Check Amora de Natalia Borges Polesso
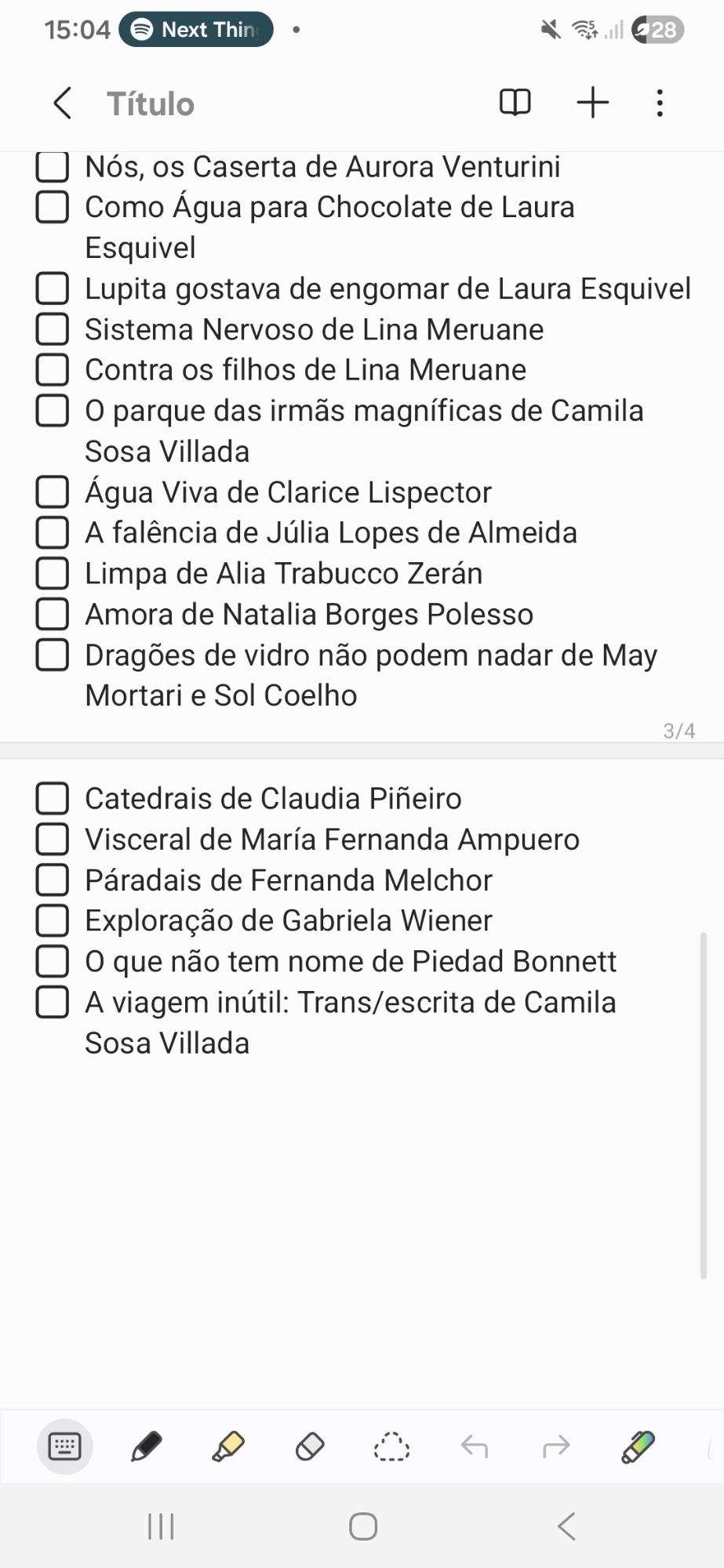This screenshot has height=1568, width=724. tap(53, 614)
